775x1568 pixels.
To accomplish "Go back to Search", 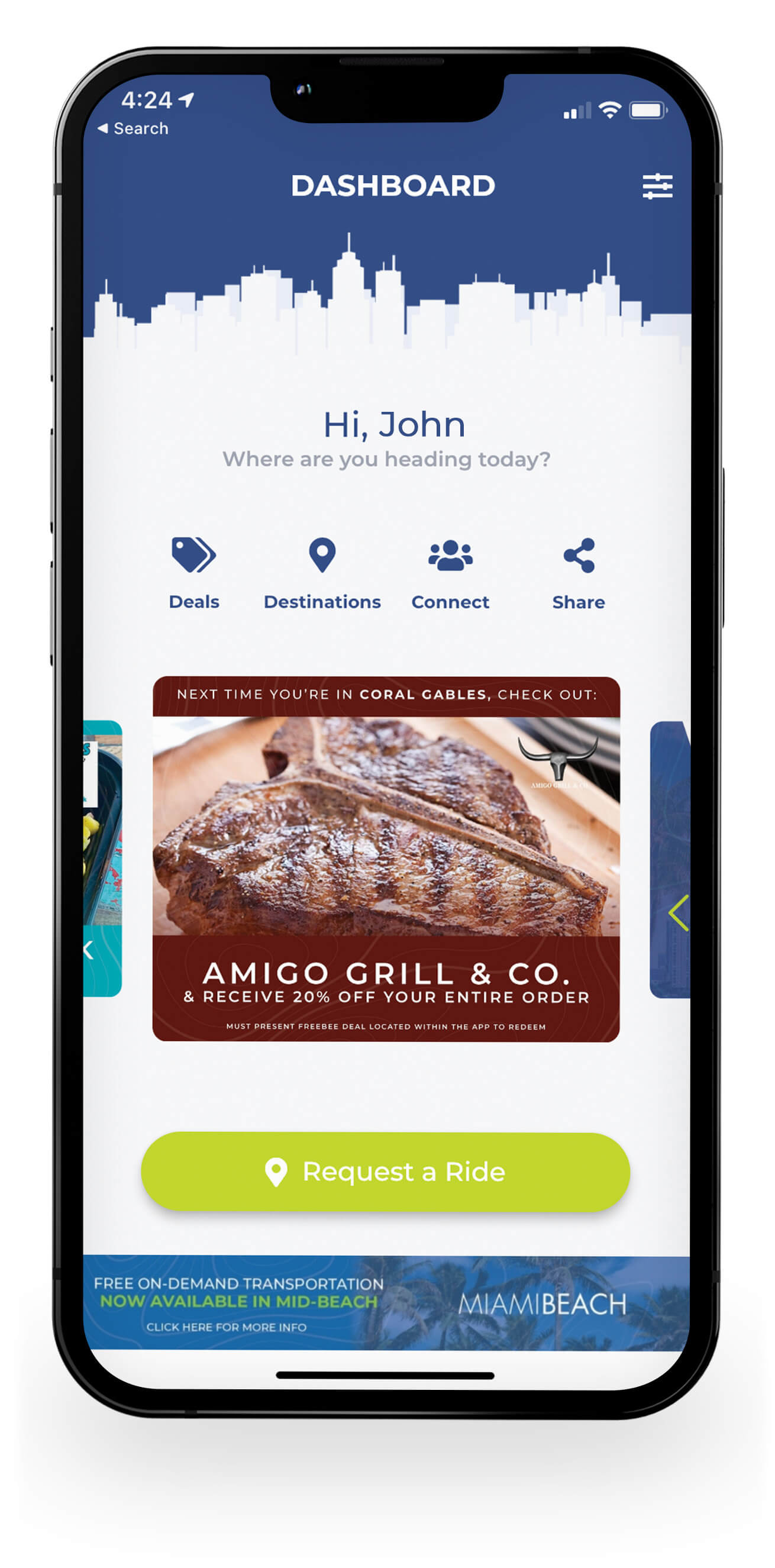I will (x=133, y=128).
